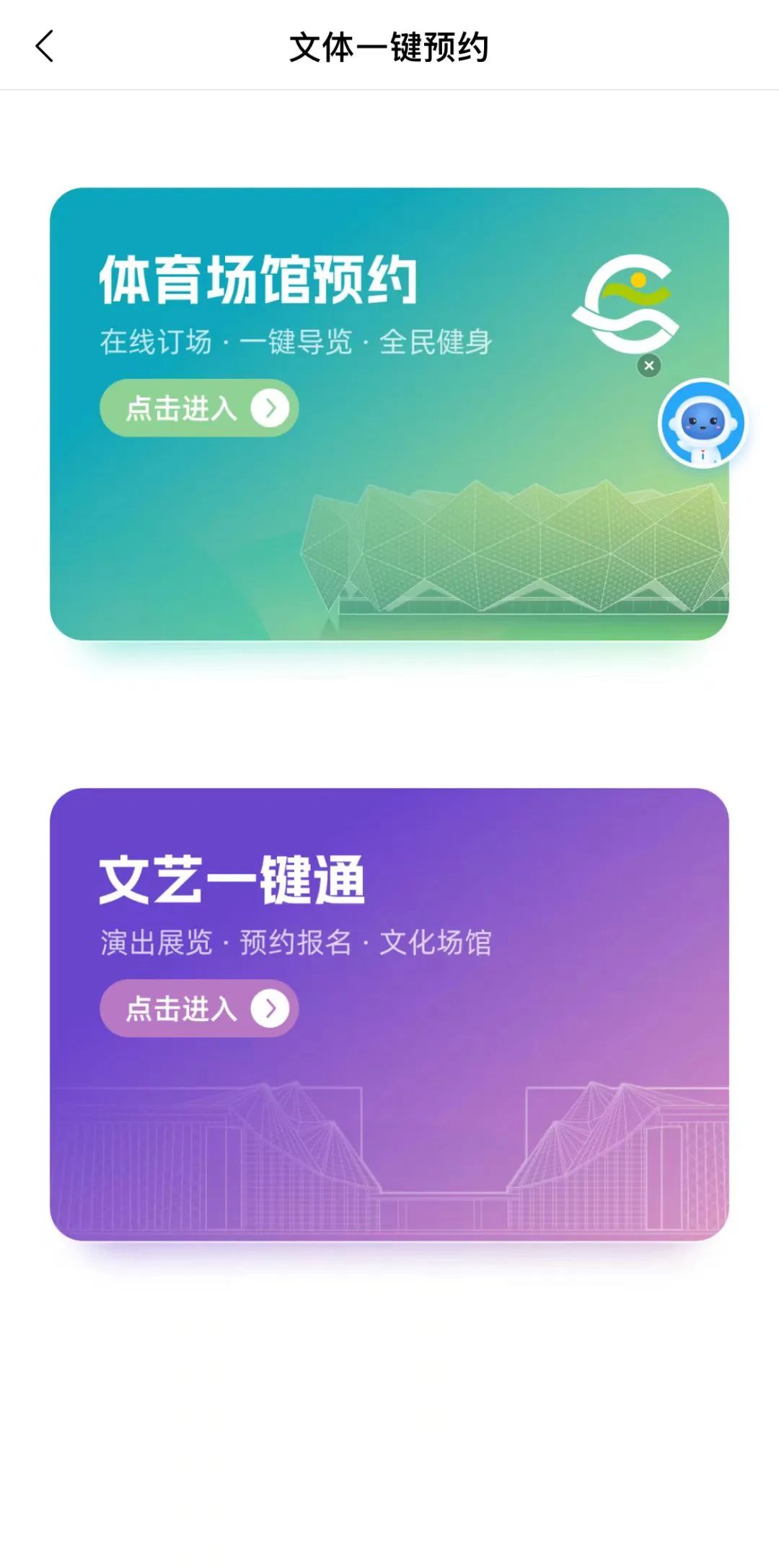The width and height of the screenshot is (779, 1568).
Task: Tap 点击进入 under 体育场馆预约
Action: [x=199, y=408]
